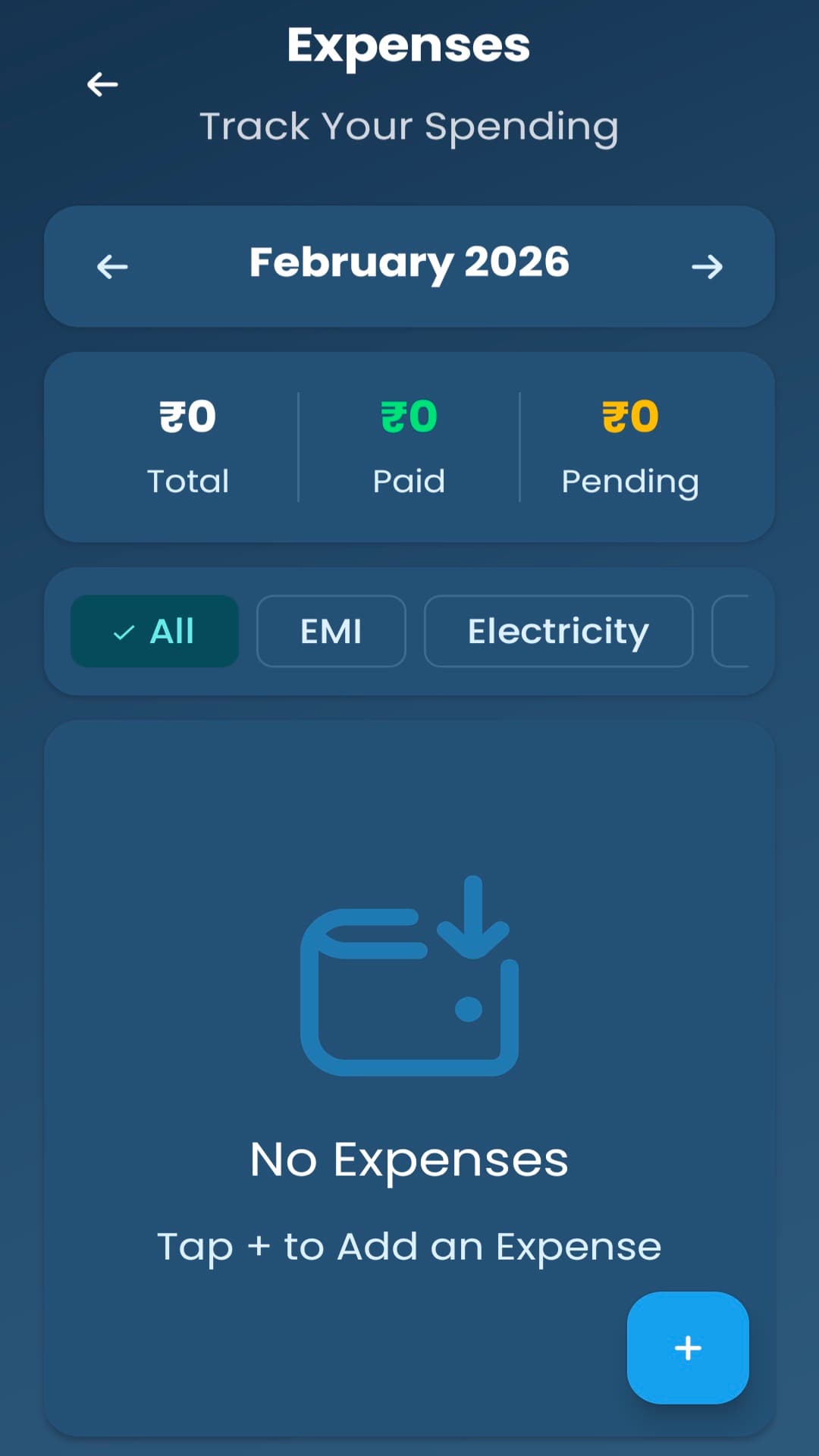Go to the previous month January 2026
This screenshot has width=819, height=1456.
tap(112, 266)
